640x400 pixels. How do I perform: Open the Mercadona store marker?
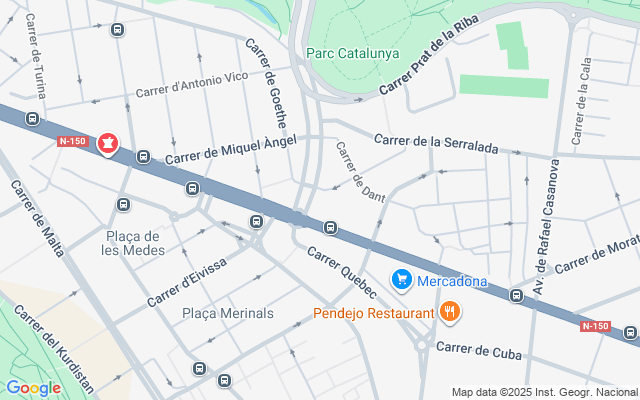click(x=402, y=279)
